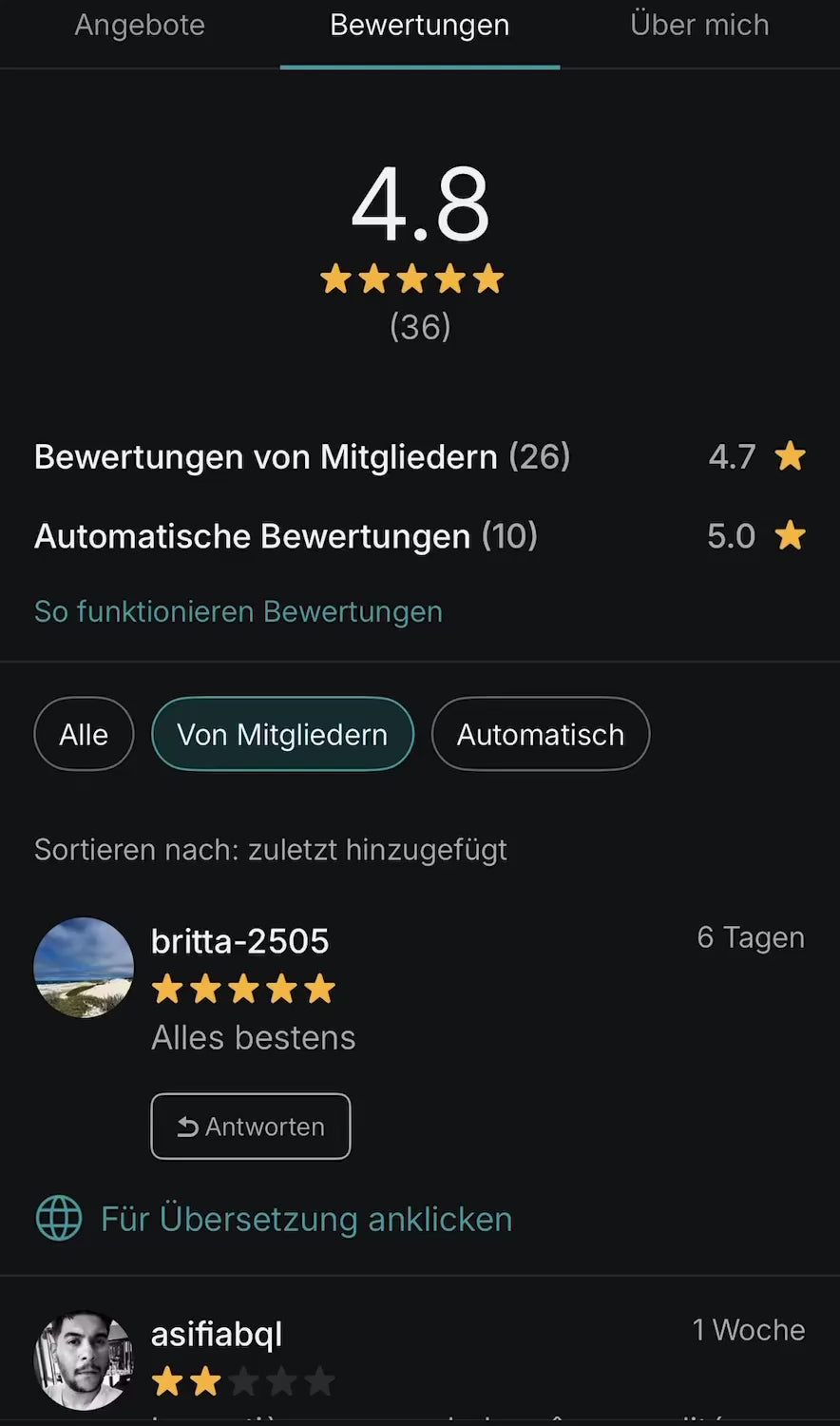The height and width of the screenshot is (1426, 840).
Task: Open So funktionieren Bewertungen link
Action: click(239, 611)
